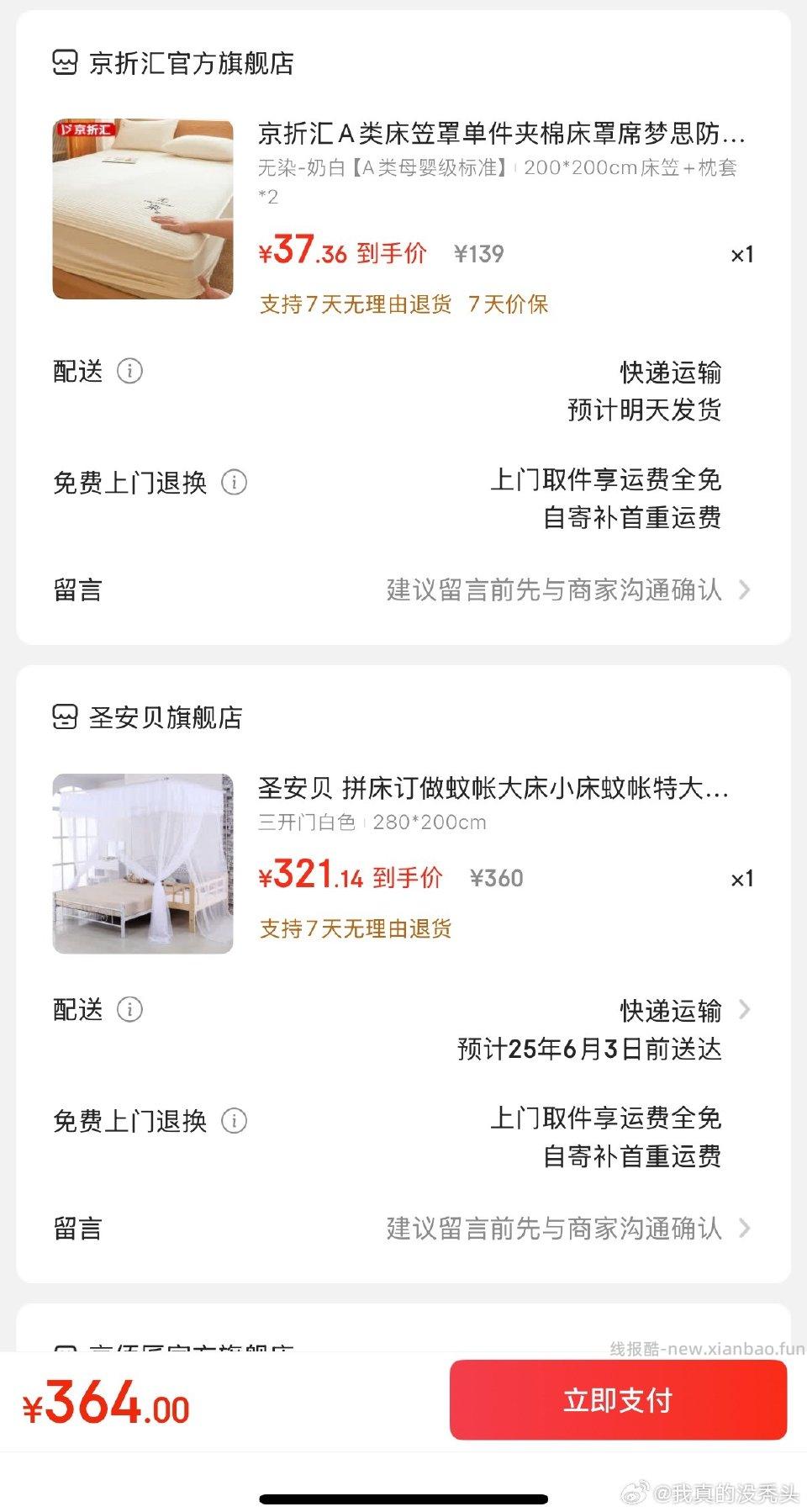Click the 圣安贝旗舰店 store icon
The width and height of the screenshot is (807, 1512).
[x=66, y=718]
